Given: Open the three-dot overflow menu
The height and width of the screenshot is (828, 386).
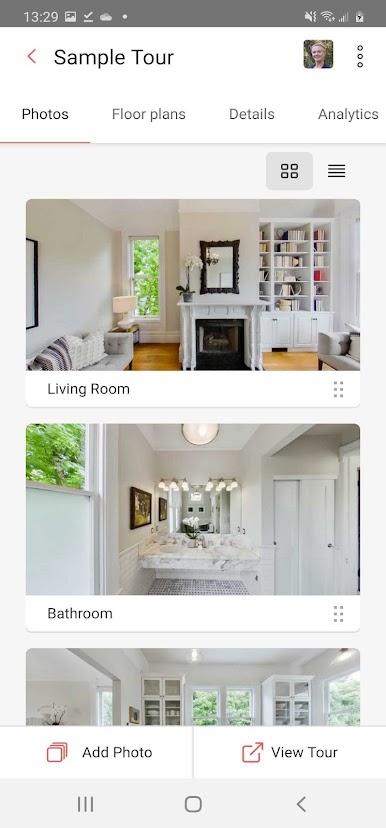Looking at the screenshot, I should [x=360, y=56].
